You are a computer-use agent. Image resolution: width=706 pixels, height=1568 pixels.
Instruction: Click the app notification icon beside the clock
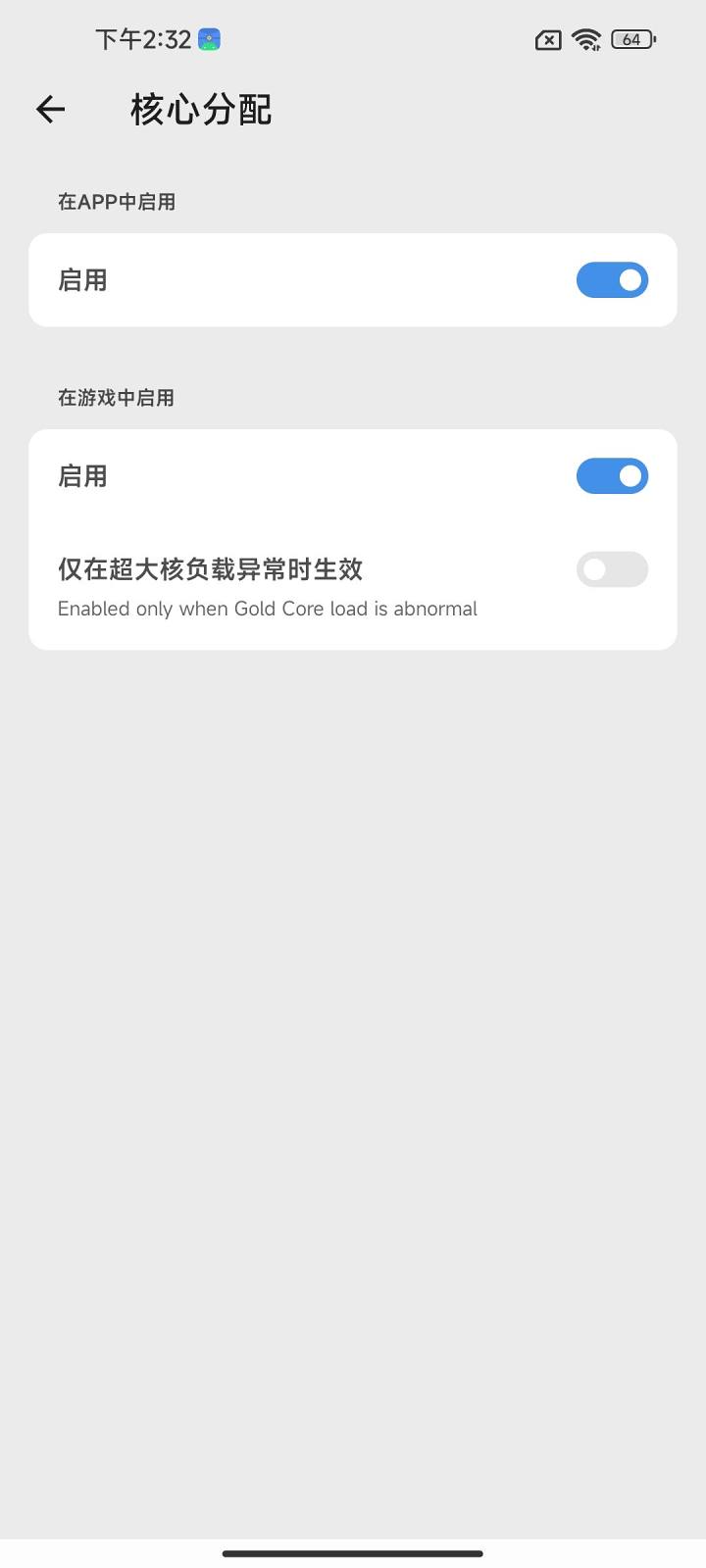point(208,39)
